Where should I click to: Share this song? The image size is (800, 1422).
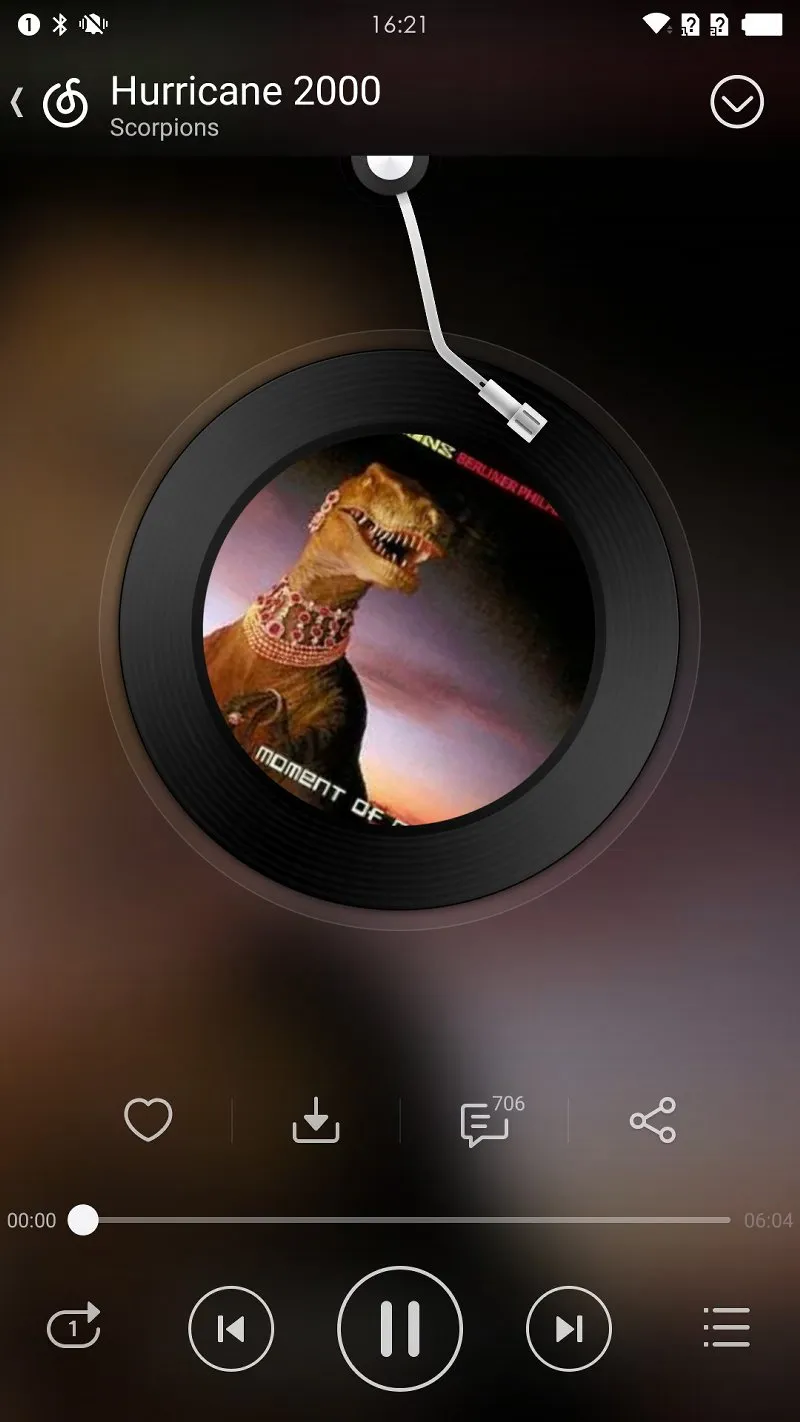coord(653,1120)
